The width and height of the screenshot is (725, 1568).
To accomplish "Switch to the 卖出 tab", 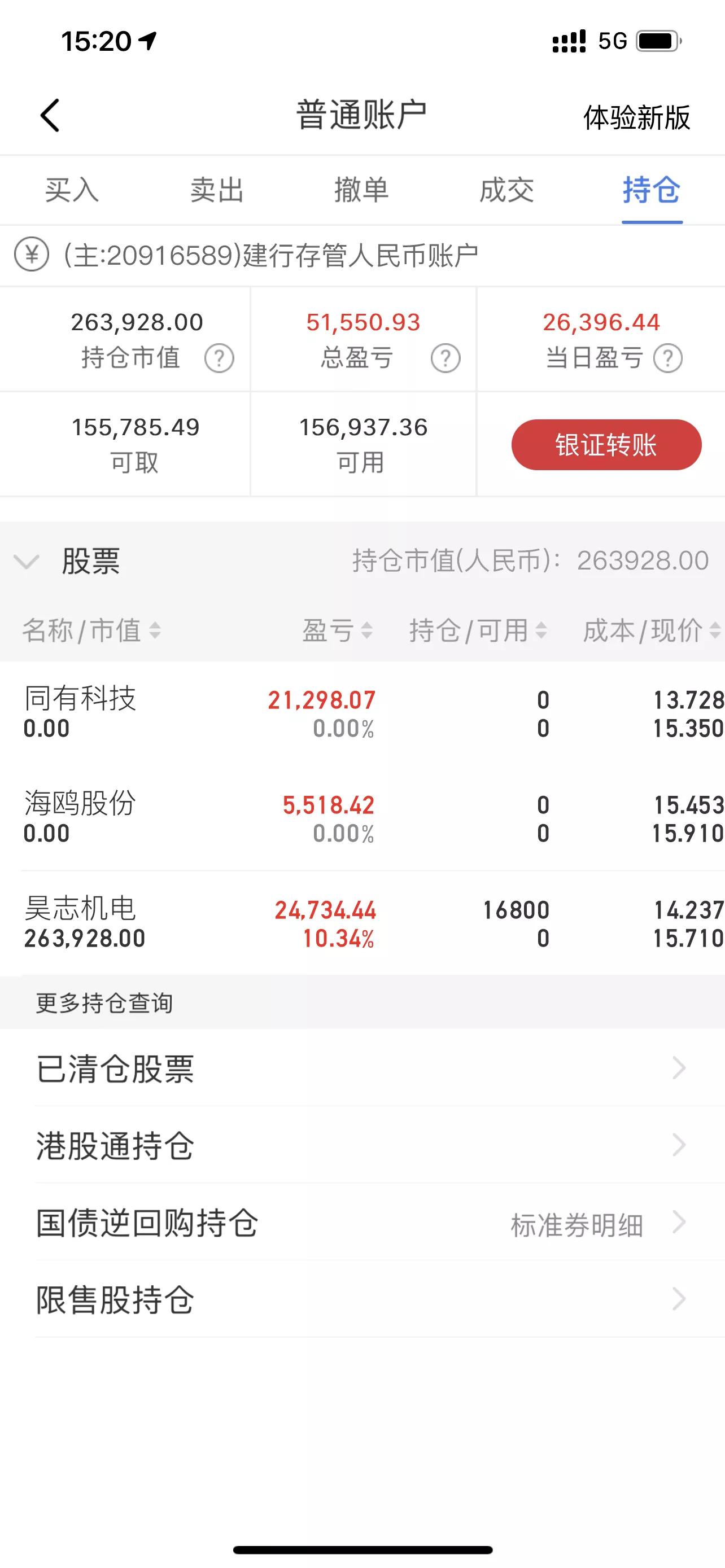I will coord(217,190).
